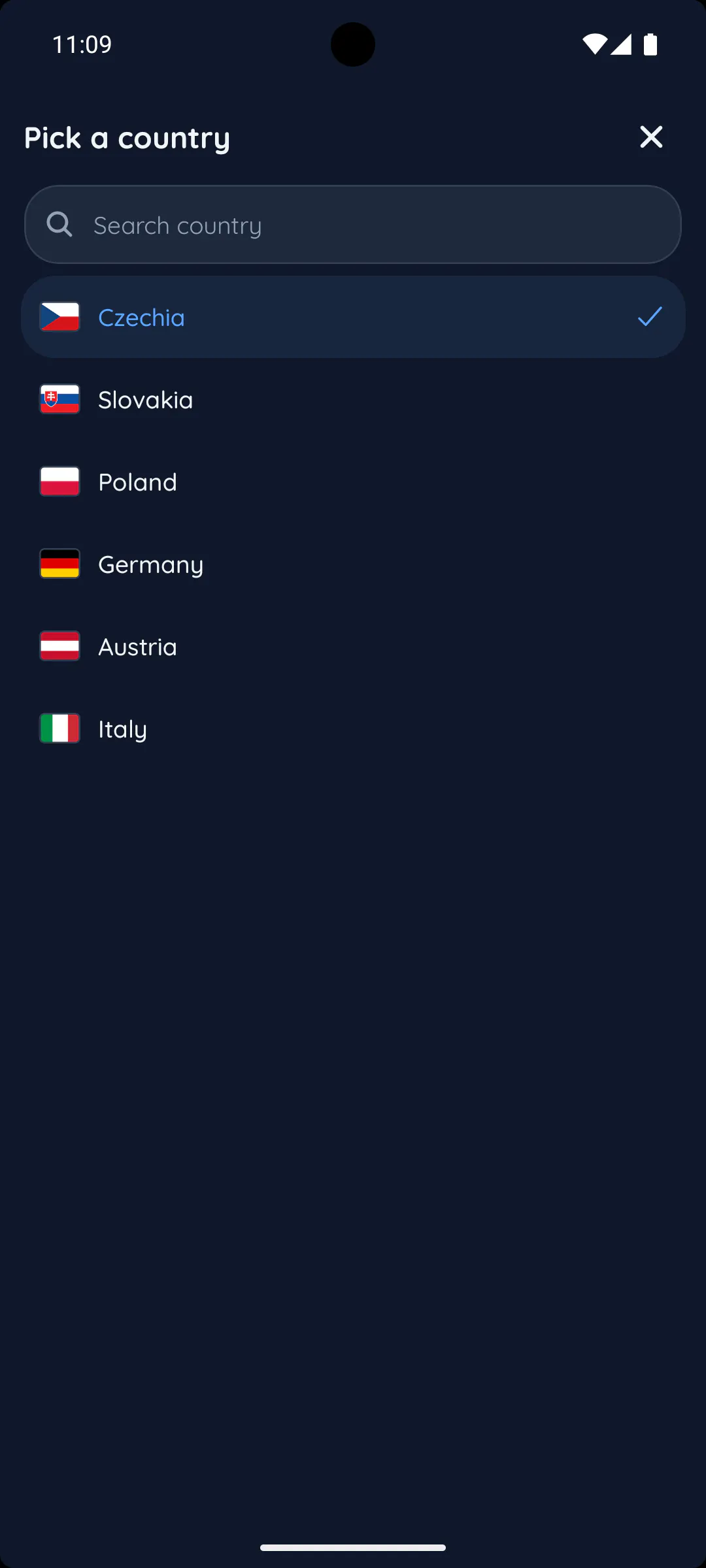The height and width of the screenshot is (1568, 706).
Task: Choose Slovakia as the country
Action: coord(353,399)
